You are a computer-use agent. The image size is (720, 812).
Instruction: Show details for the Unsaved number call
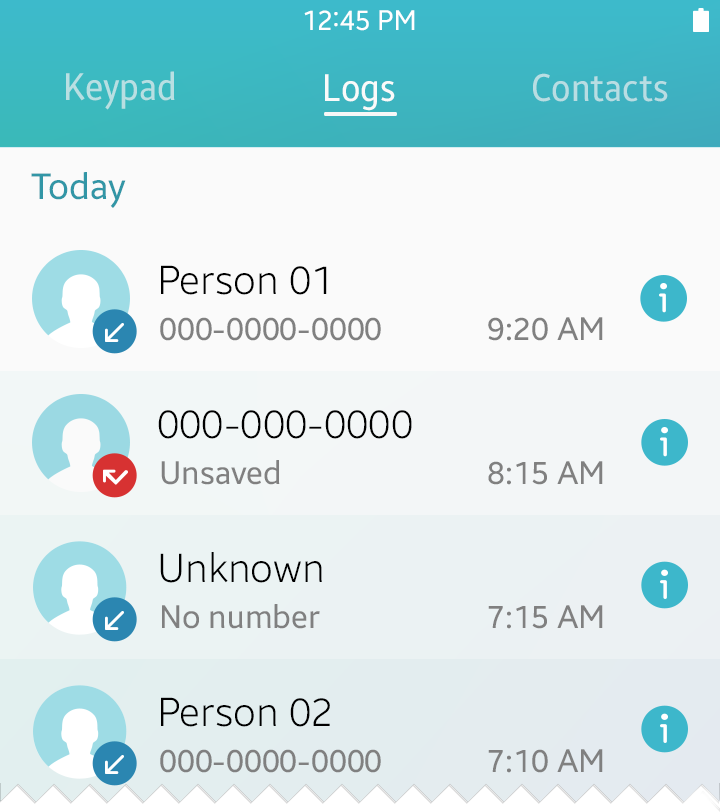click(663, 442)
